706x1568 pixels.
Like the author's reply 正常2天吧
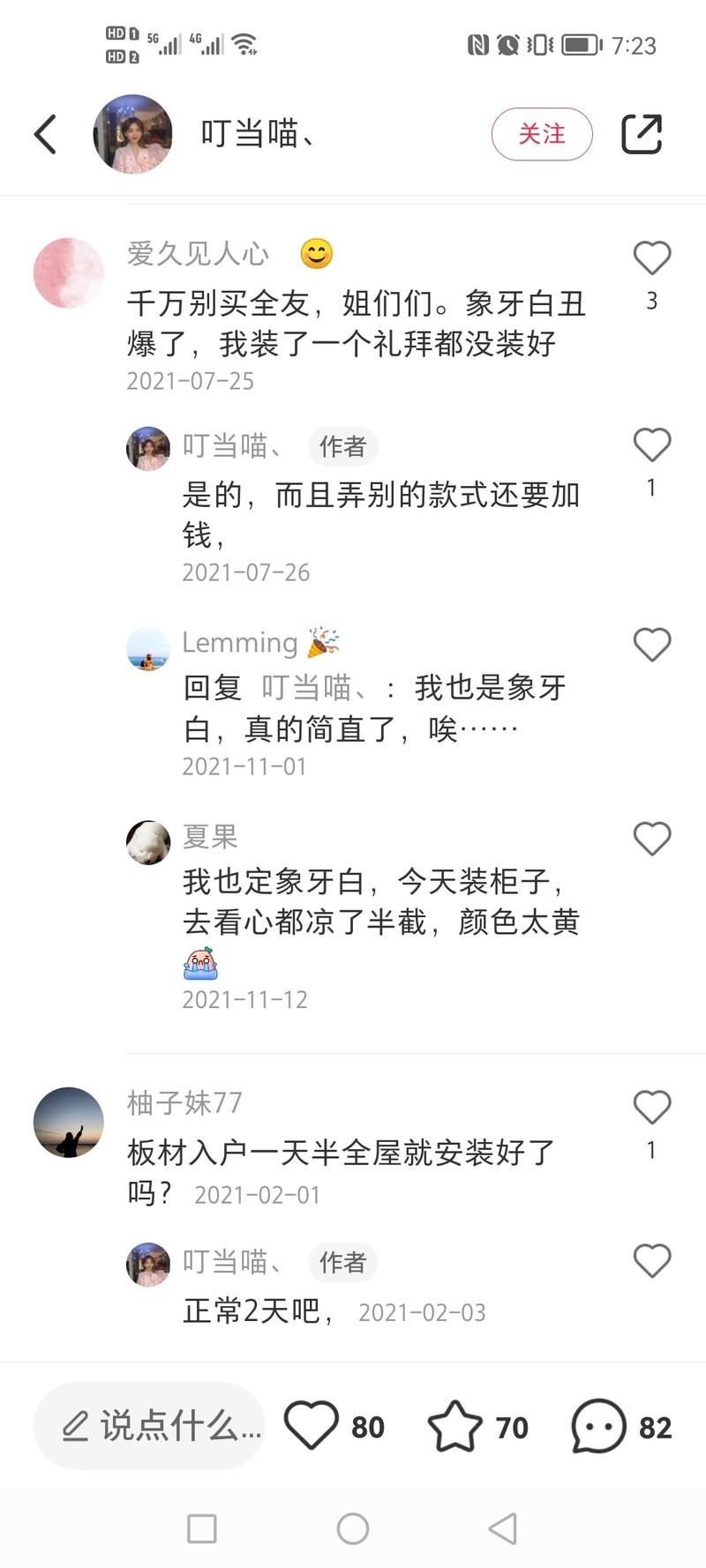pos(652,1261)
